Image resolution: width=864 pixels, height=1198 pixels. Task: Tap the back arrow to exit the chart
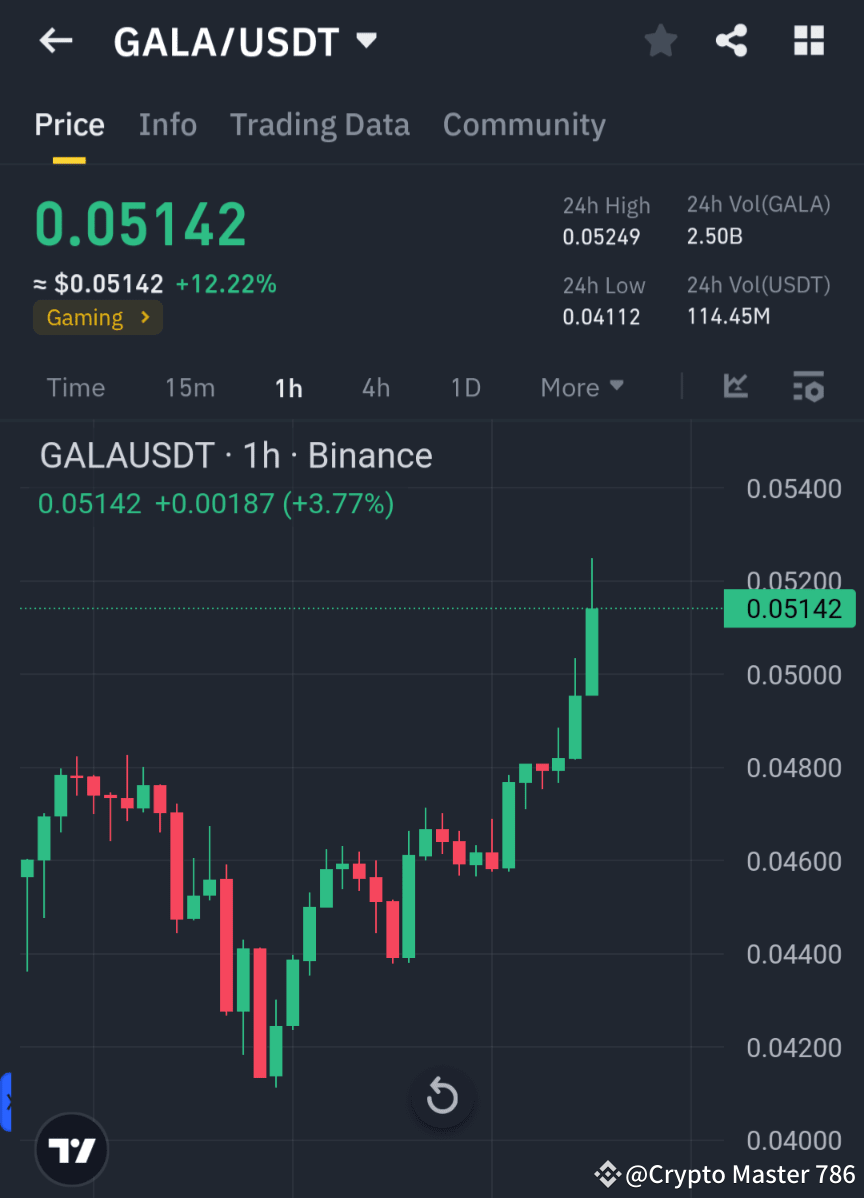tap(55, 41)
